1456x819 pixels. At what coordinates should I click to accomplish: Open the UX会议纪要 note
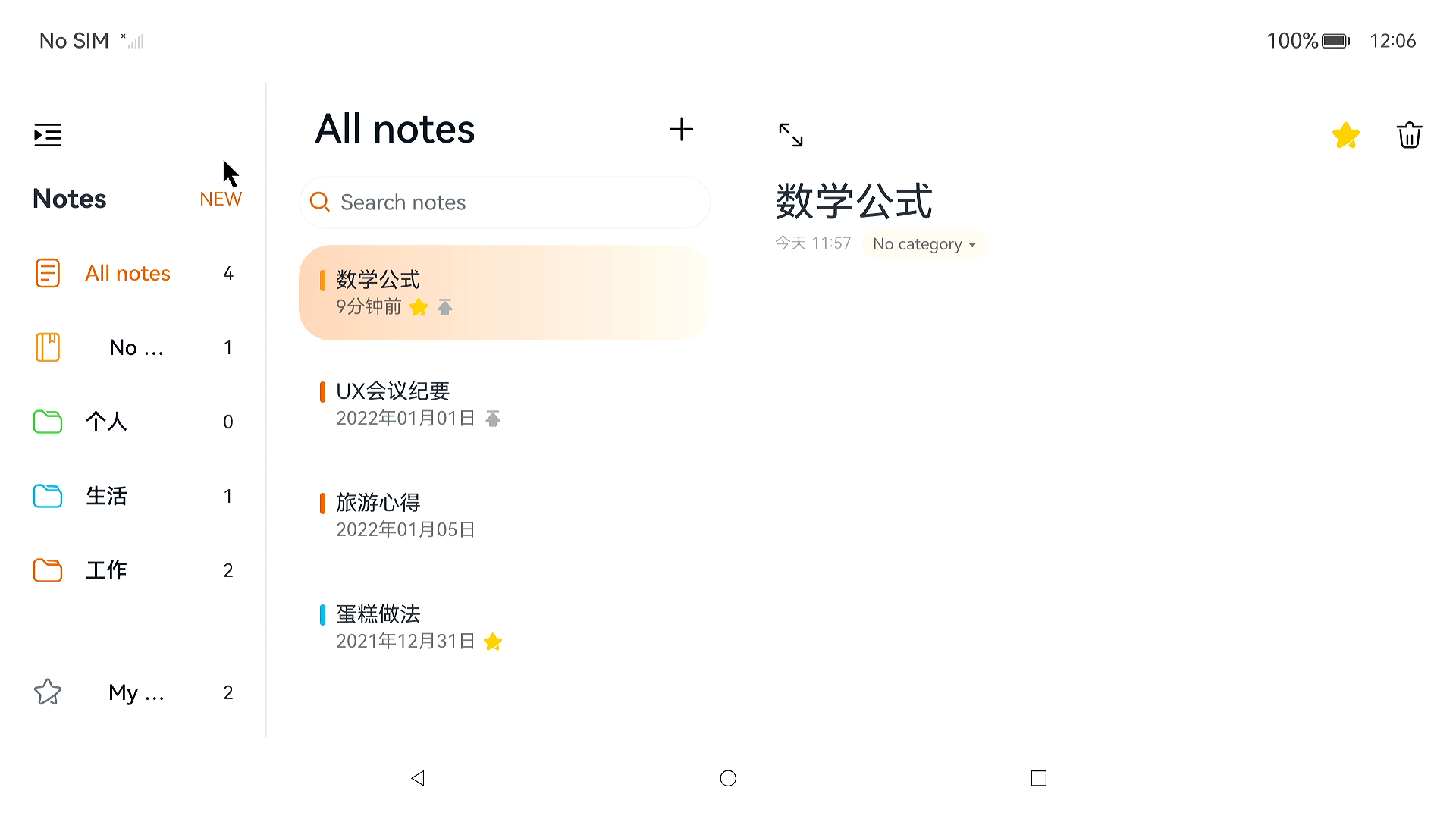(x=505, y=404)
